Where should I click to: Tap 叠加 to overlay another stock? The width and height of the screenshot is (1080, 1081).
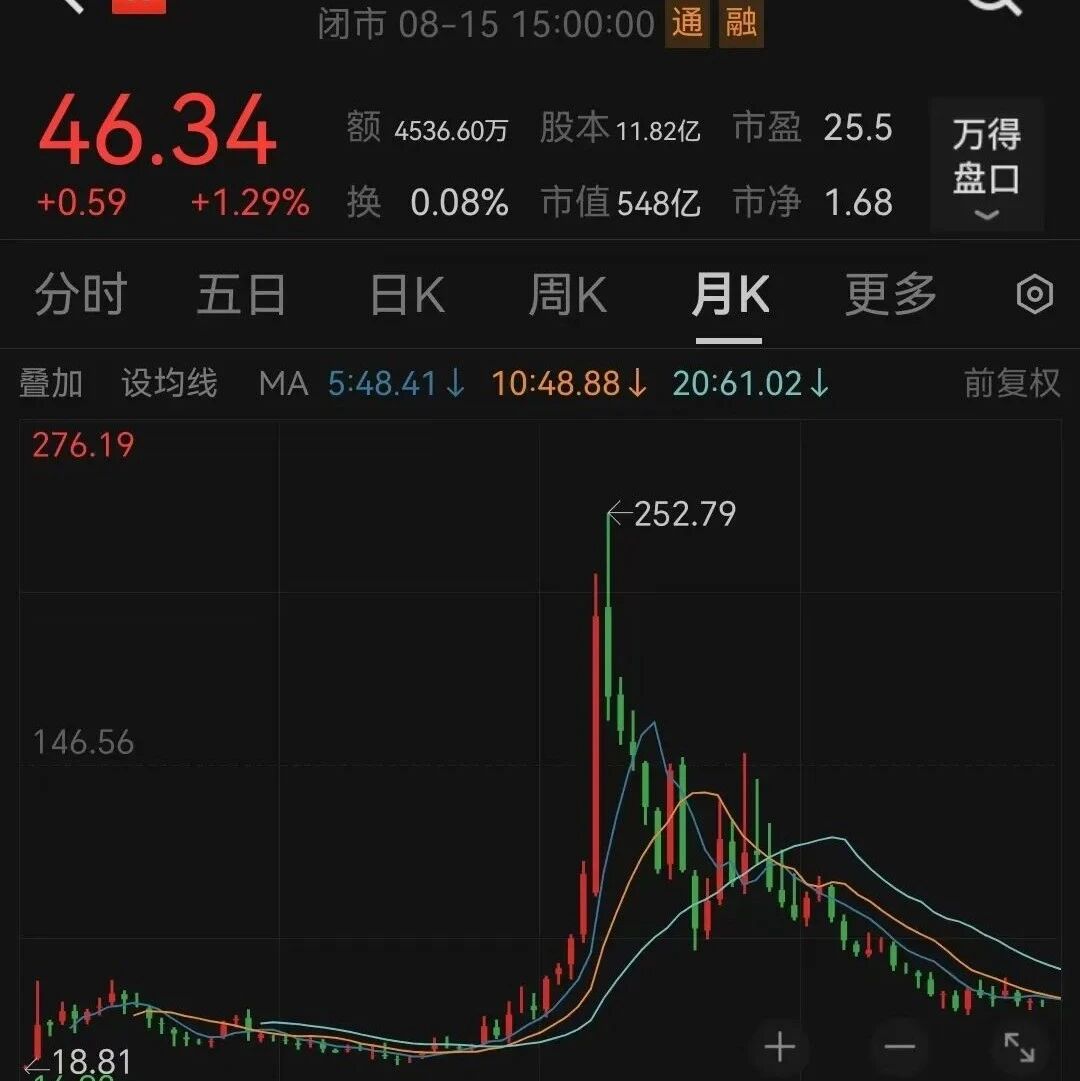point(51,383)
